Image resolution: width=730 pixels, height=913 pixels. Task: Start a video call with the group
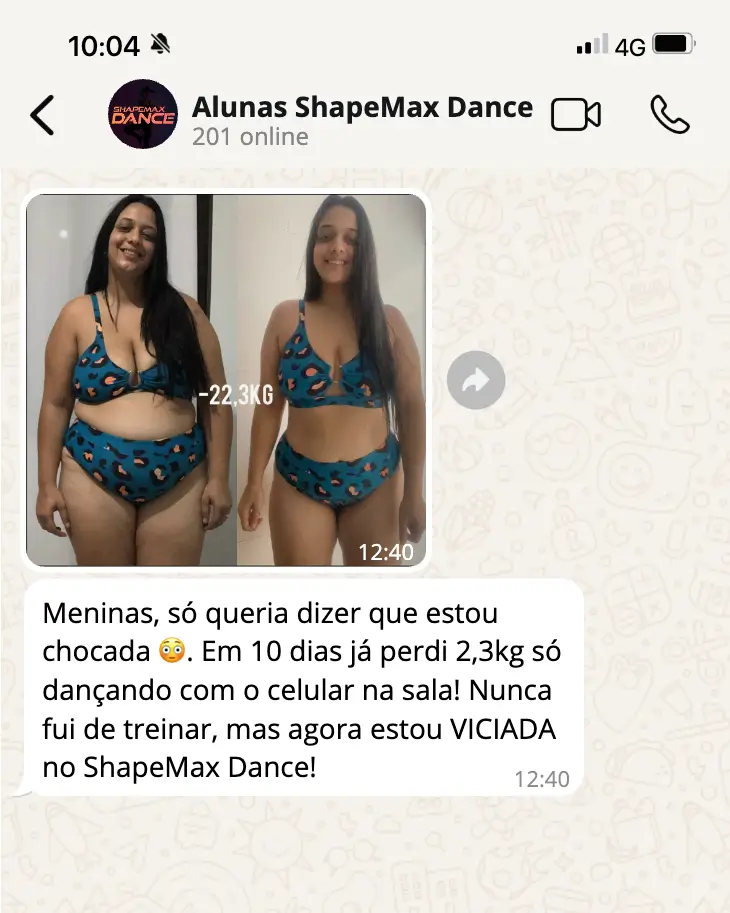[x=576, y=115]
